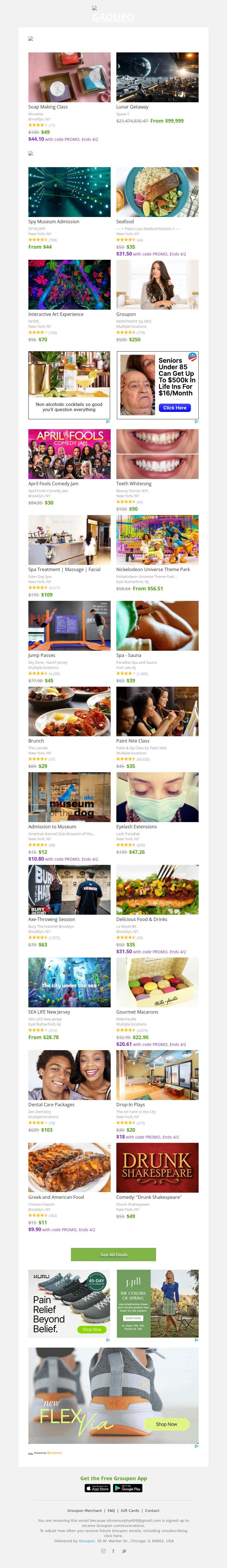
Task: Open the Groupon Merchant link
Action: pos(85,1510)
